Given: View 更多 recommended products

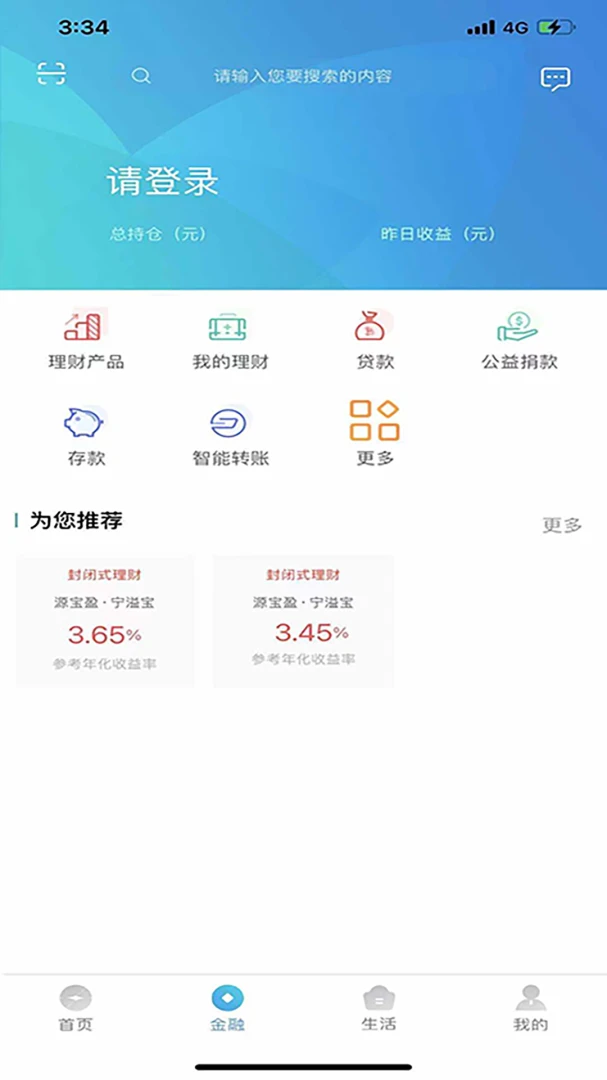Looking at the screenshot, I should pyautogui.click(x=562, y=525).
